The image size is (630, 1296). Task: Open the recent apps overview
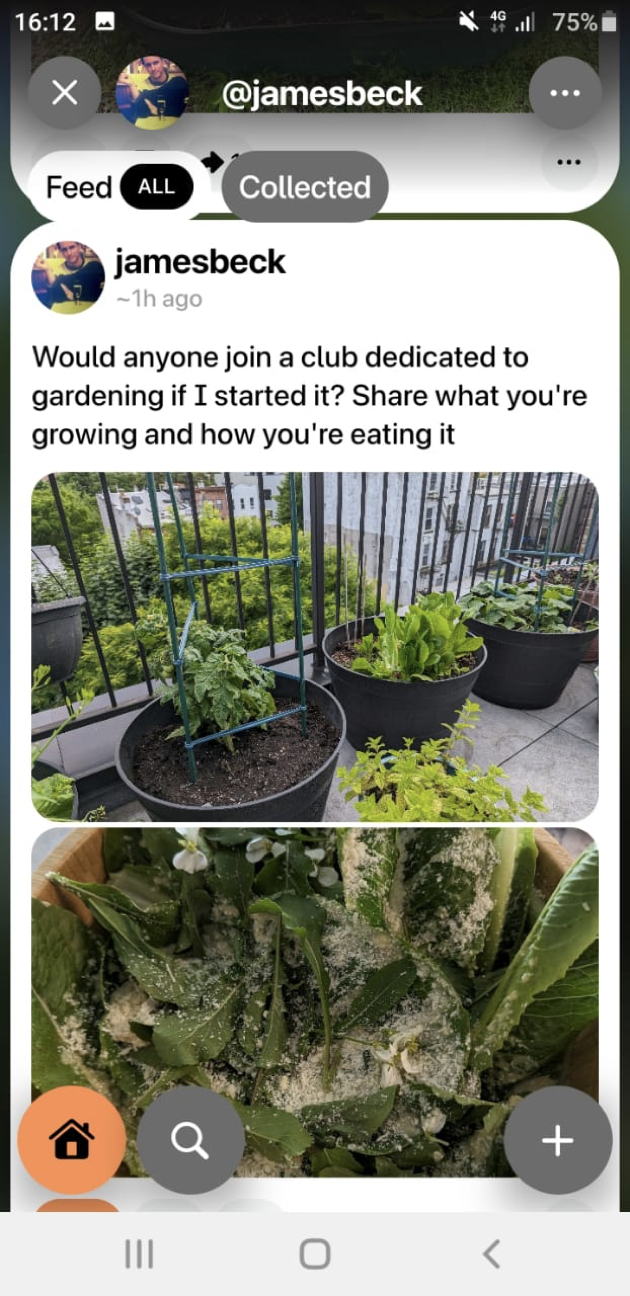click(139, 1254)
